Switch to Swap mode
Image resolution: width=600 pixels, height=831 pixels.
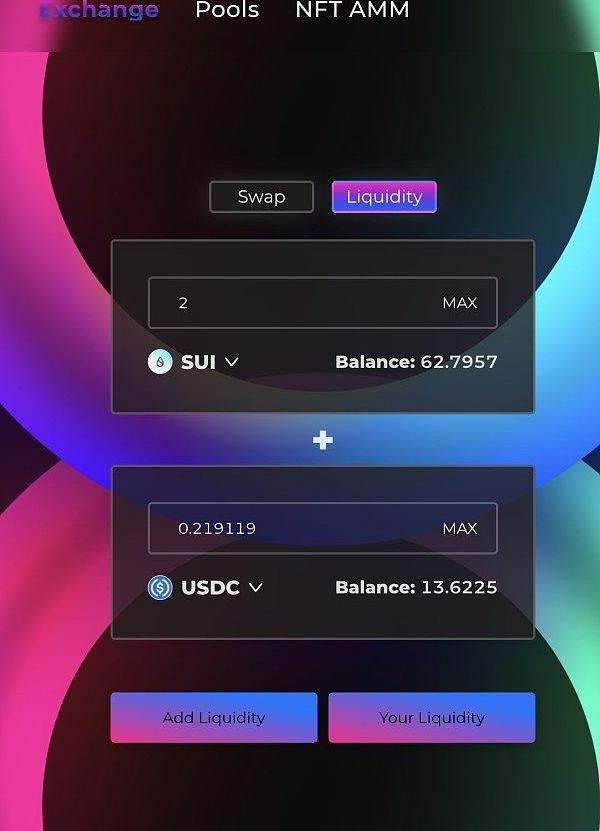261,197
